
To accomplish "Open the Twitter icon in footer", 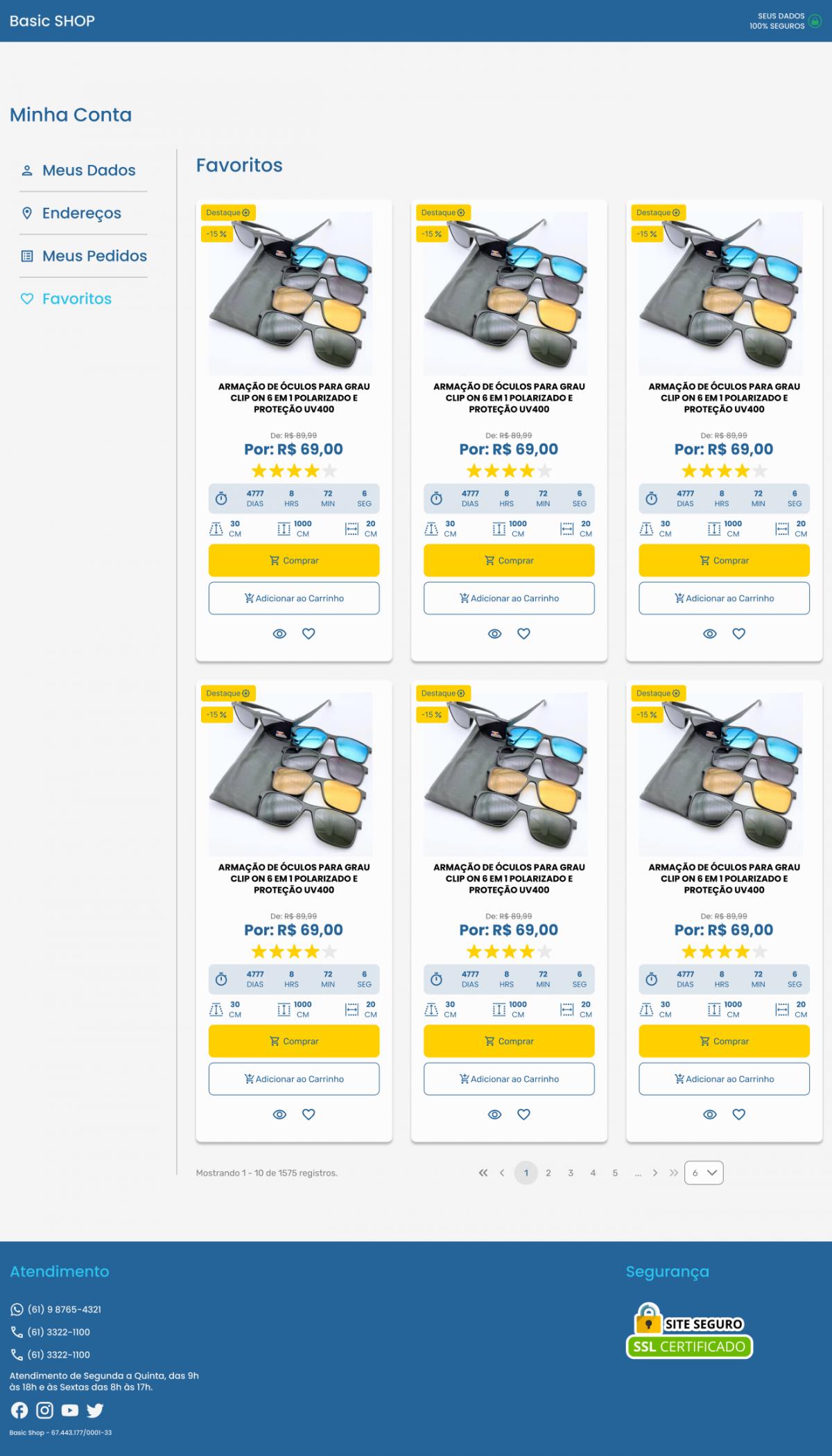I will pos(95,1410).
